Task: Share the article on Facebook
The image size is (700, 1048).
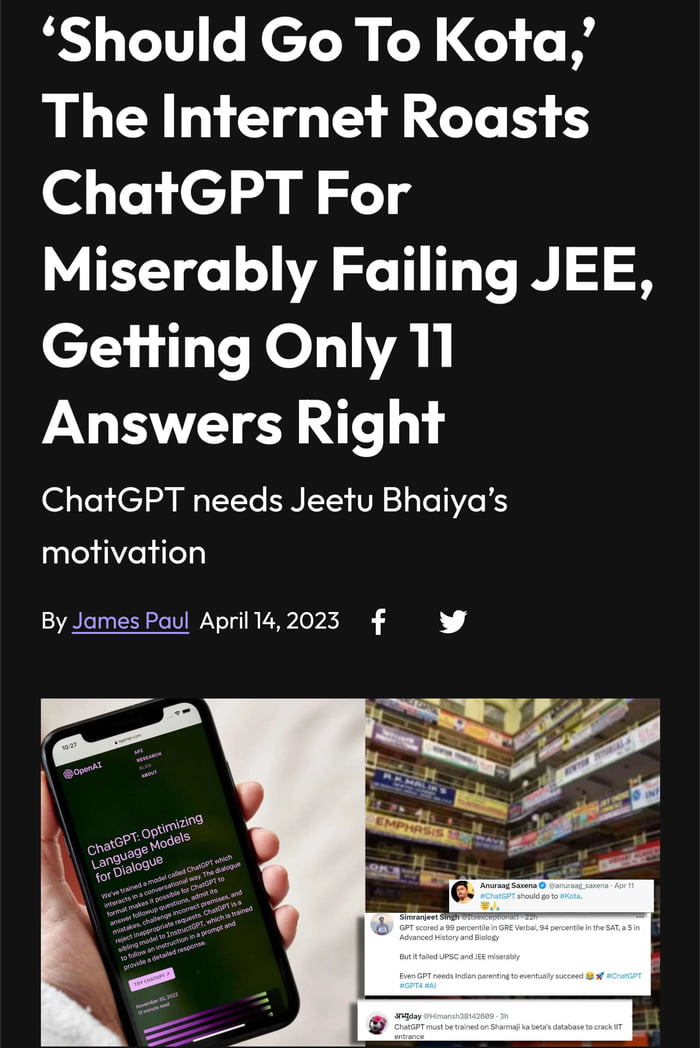Action: (x=378, y=622)
